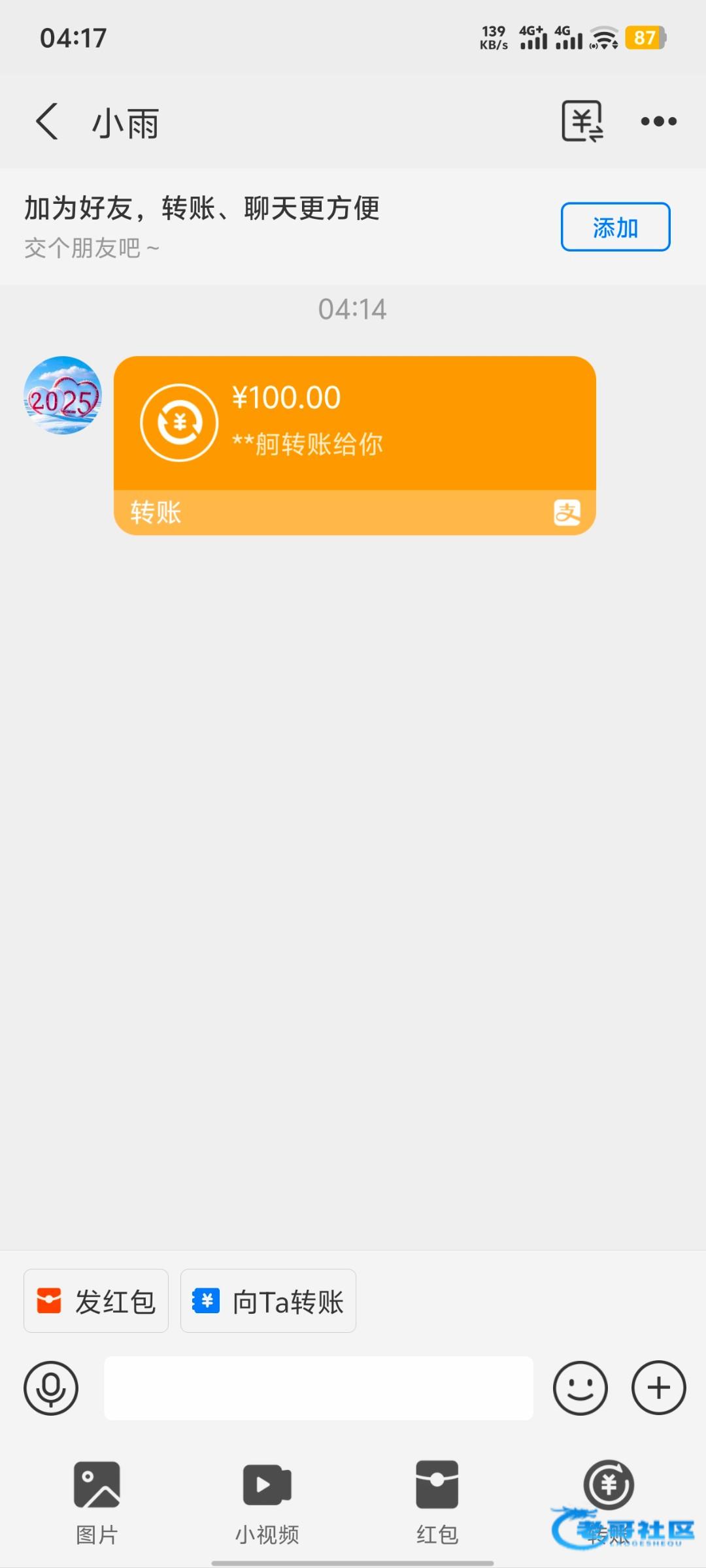Screen dimensions: 706x1568
Task: Select the 向Ta转账 chip
Action: pos(268,1301)
